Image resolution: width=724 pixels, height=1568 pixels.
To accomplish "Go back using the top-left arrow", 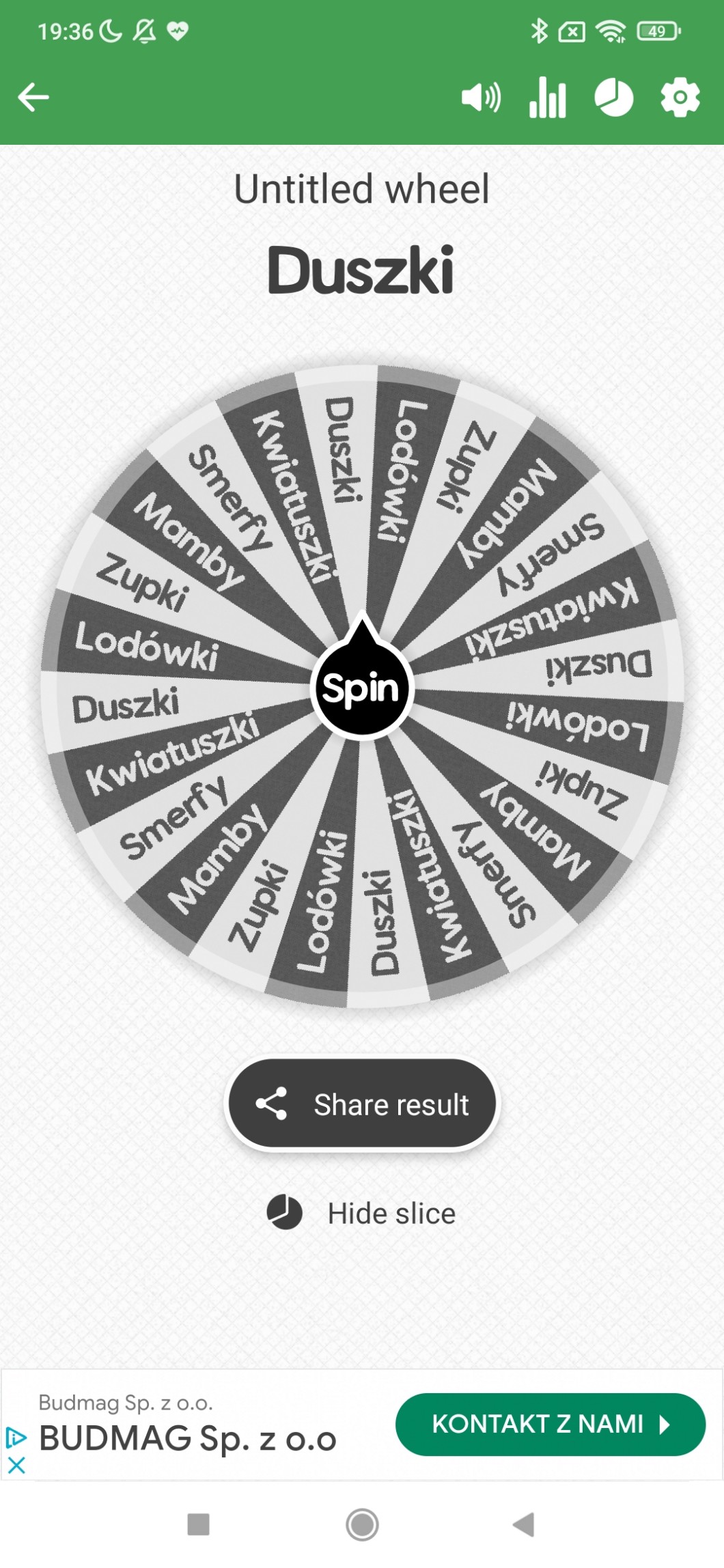I will [33, 97].
